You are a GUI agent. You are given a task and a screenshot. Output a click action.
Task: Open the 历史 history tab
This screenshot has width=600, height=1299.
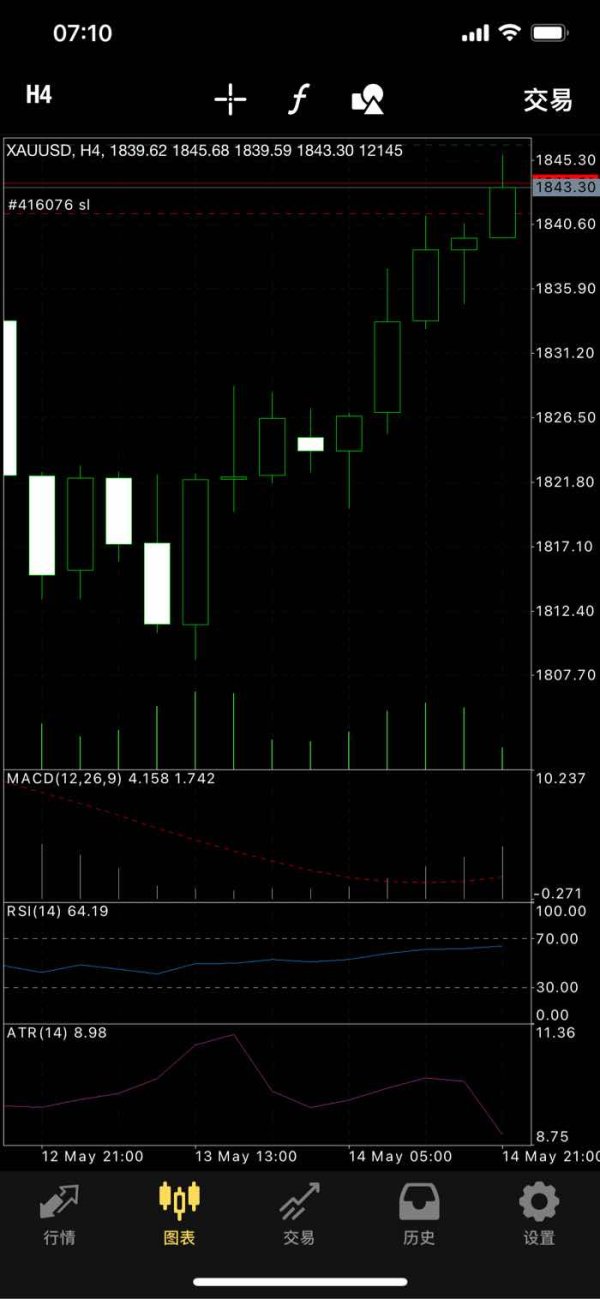[419, 1213]
